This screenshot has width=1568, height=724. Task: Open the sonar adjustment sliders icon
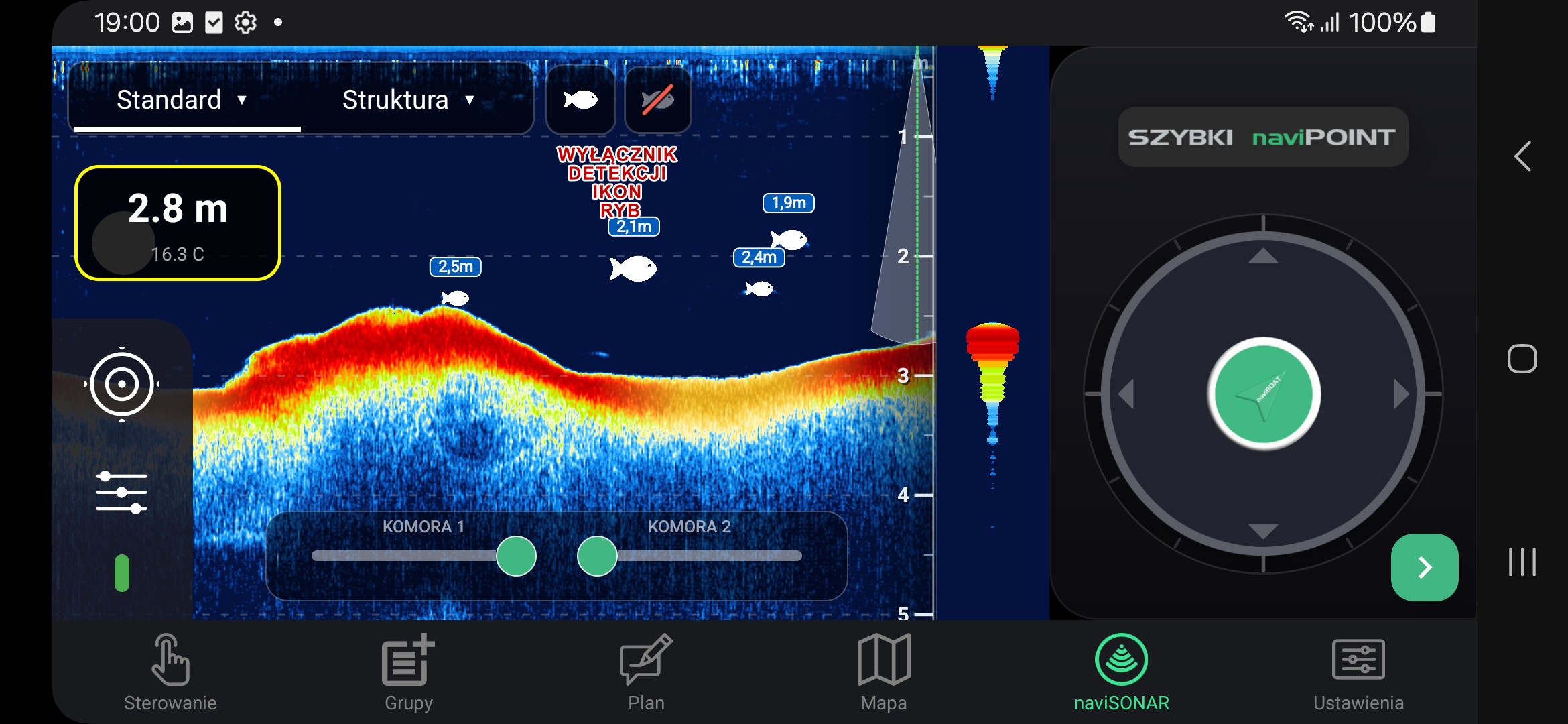(122, 493)
